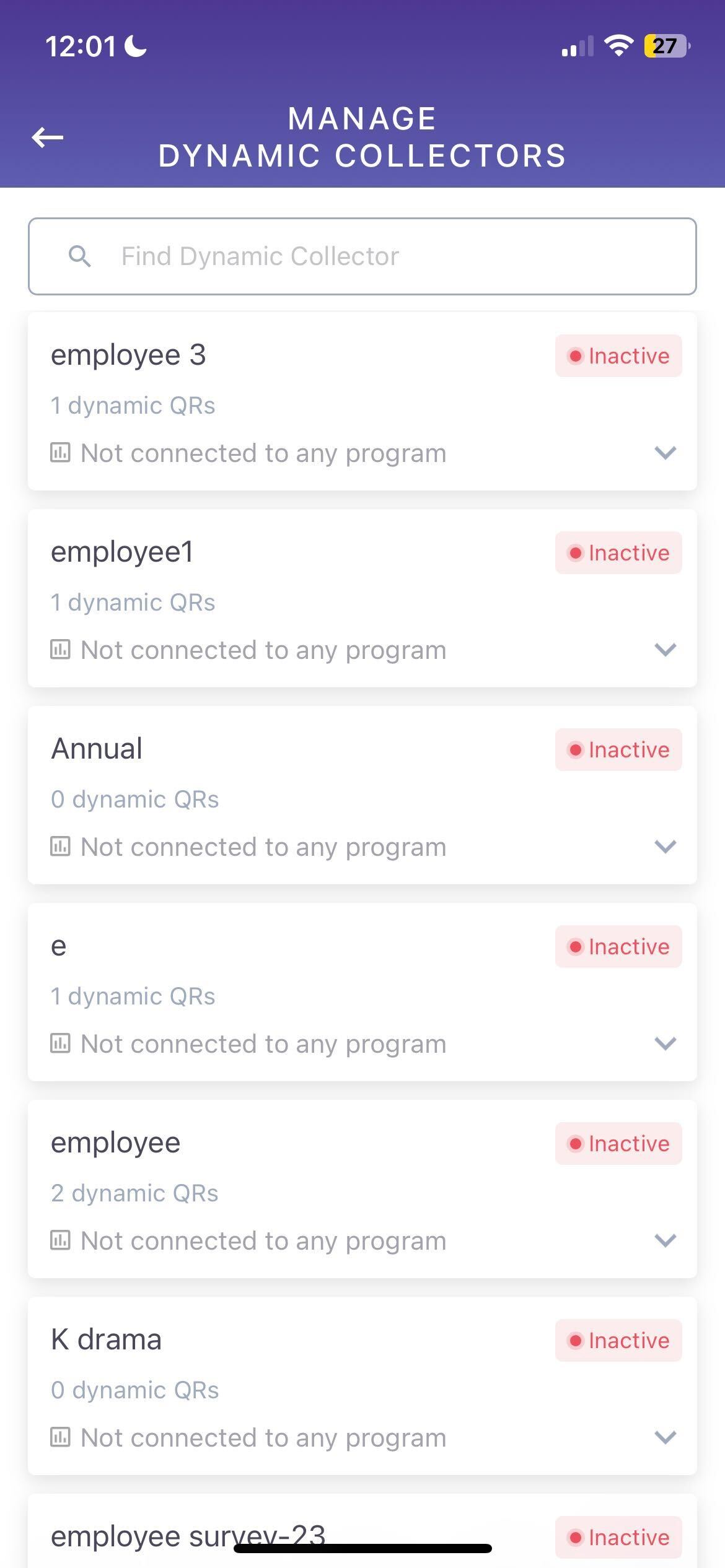Click the Find Dynamic Collector search field
This screenshot has height=1568, width=725.
[362, 256]
